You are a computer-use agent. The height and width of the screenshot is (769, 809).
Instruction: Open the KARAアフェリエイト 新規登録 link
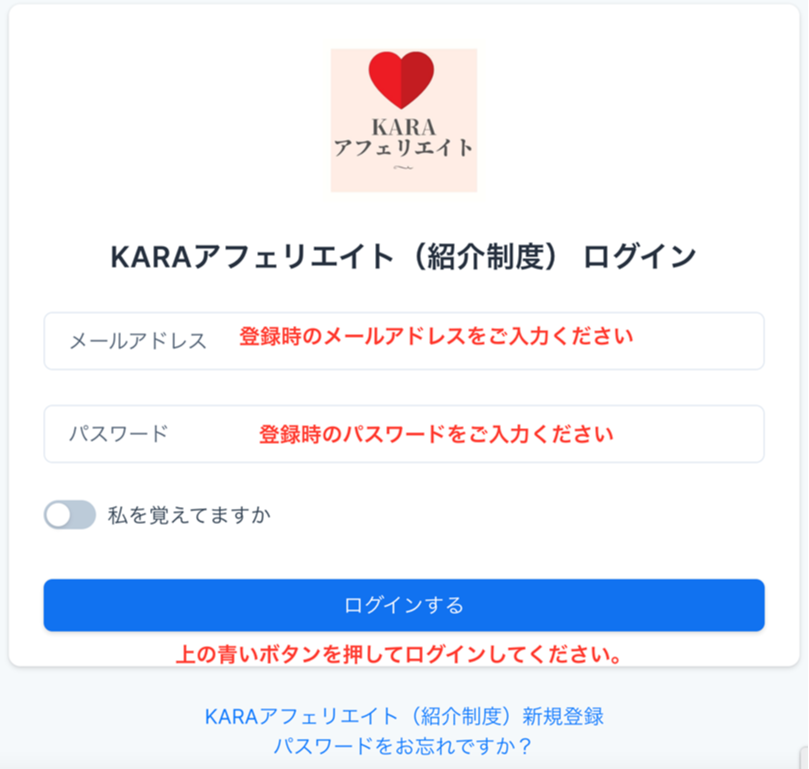(404, 716)
